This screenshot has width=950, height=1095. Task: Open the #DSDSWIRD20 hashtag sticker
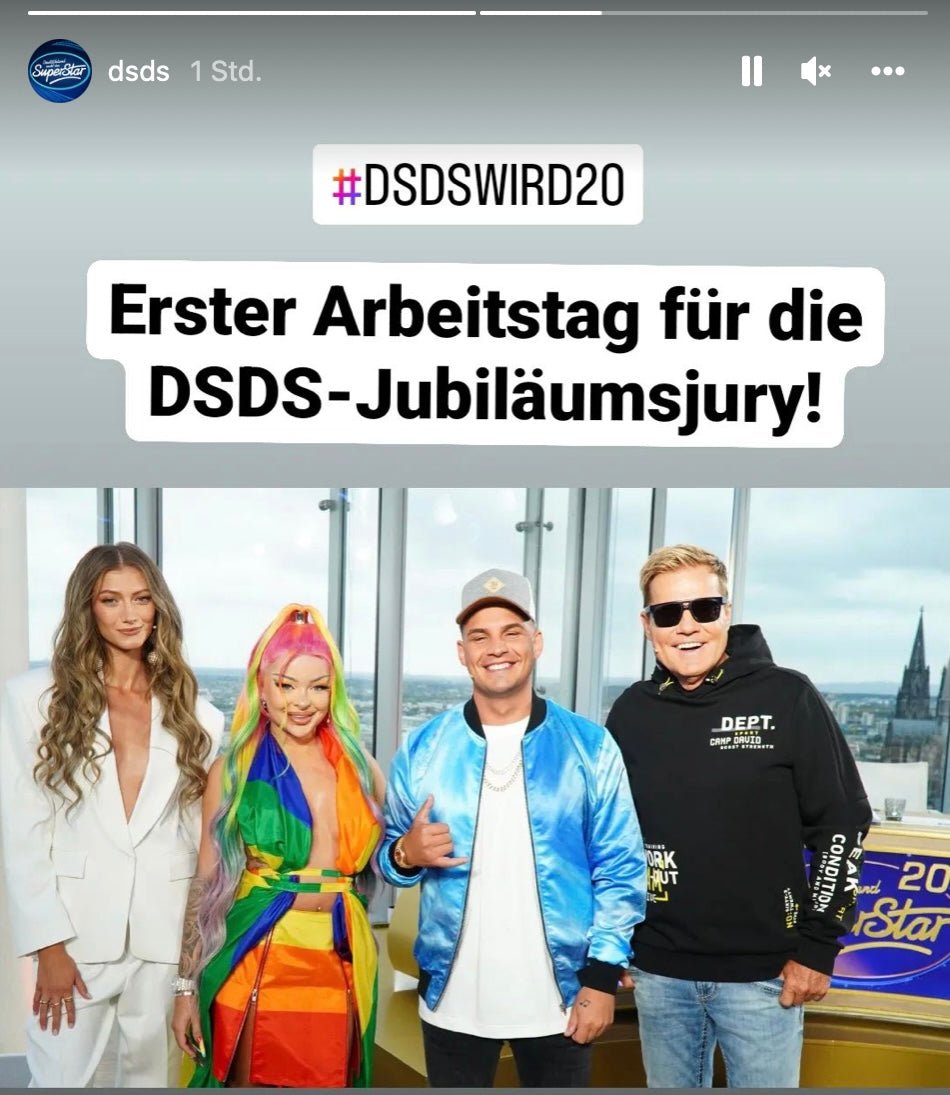[477, 185]
